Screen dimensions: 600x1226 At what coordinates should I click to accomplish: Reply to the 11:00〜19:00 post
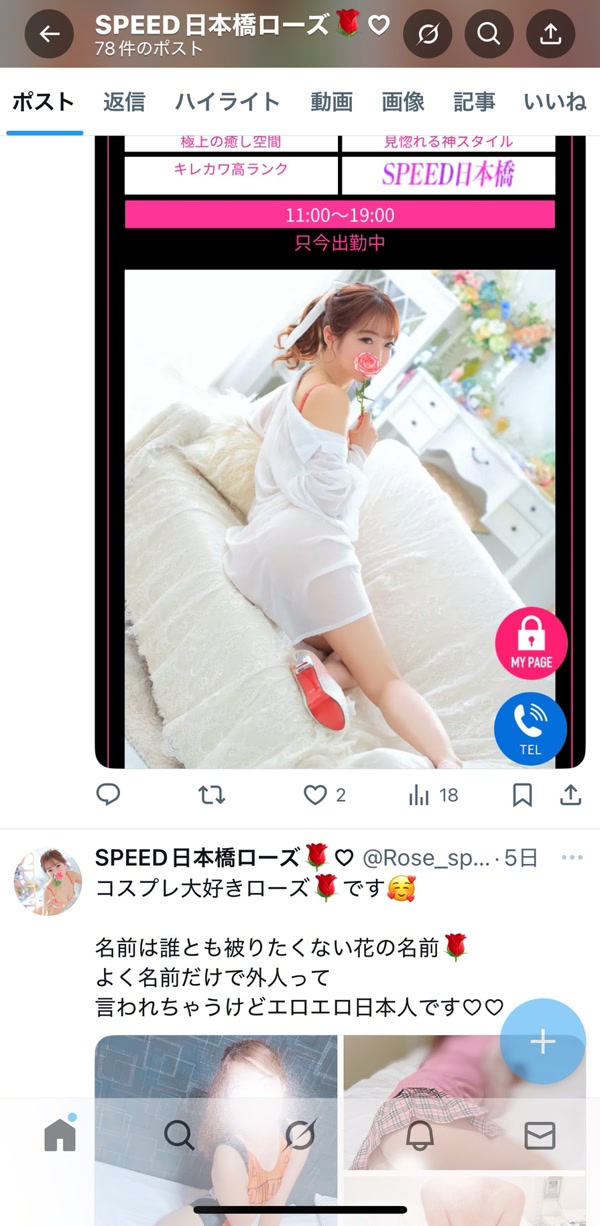pyautogui.click(x=108, y=795)
